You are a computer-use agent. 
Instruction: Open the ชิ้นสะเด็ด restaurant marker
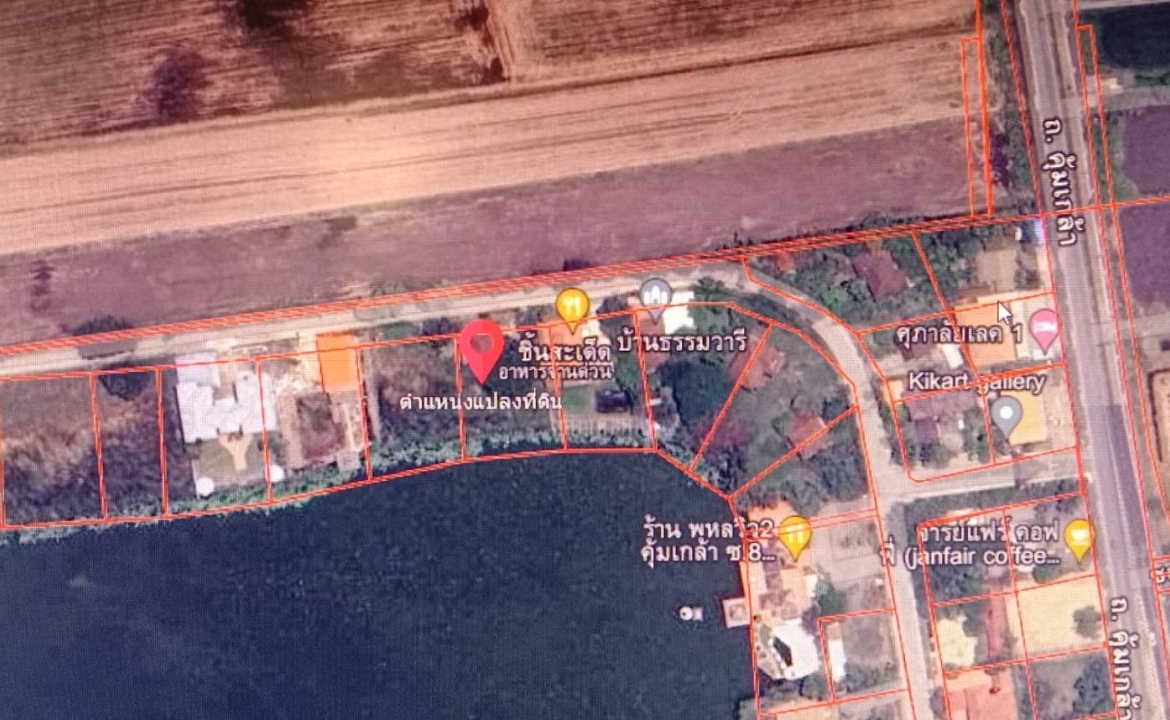pos(571,306)
